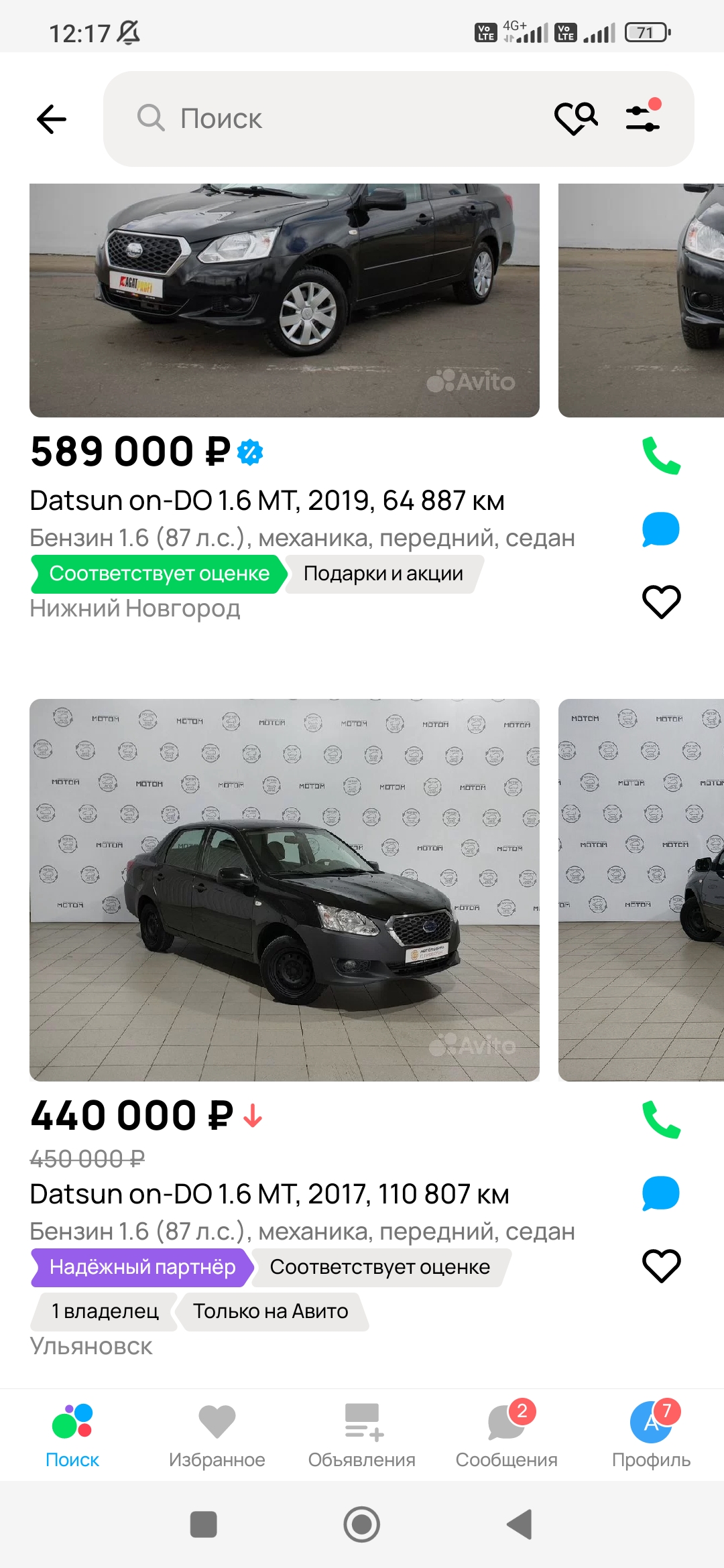This screenshot has width=724, height=1568.
Task: Call the seller of the 589 000 ₽ Datsun
Action: tap(661, 456)
